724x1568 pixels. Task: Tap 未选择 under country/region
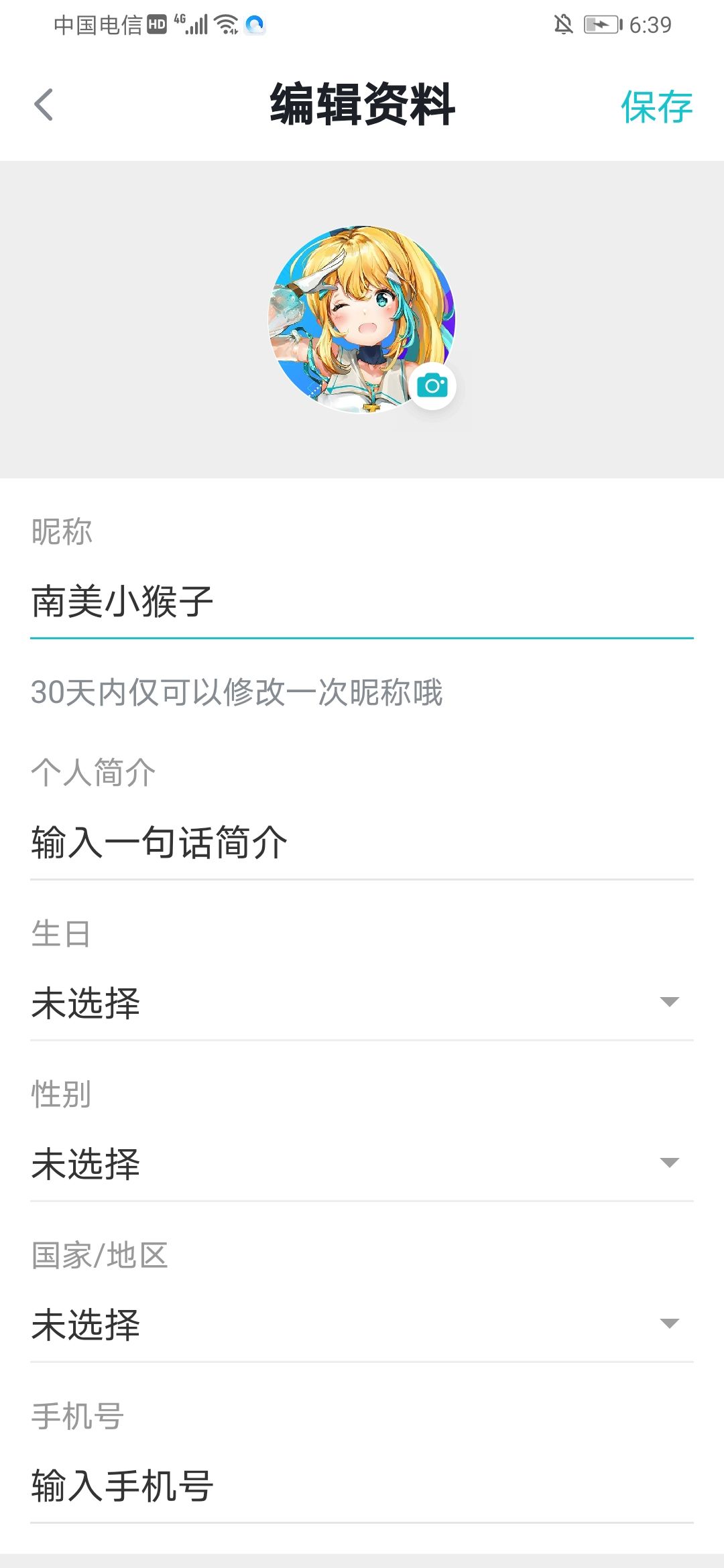point(87,1323)
